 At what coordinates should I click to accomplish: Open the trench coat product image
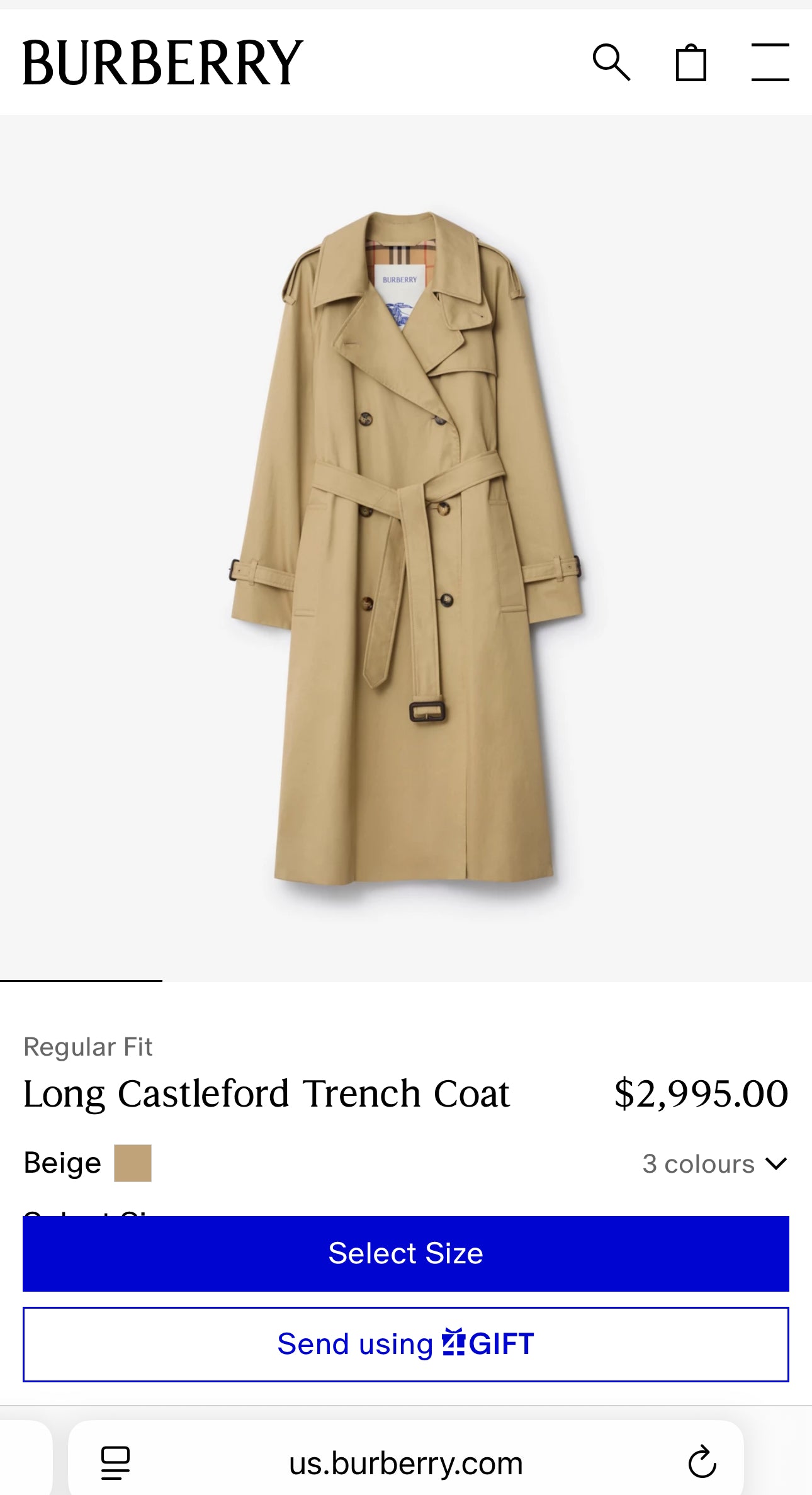pos(406,548)
